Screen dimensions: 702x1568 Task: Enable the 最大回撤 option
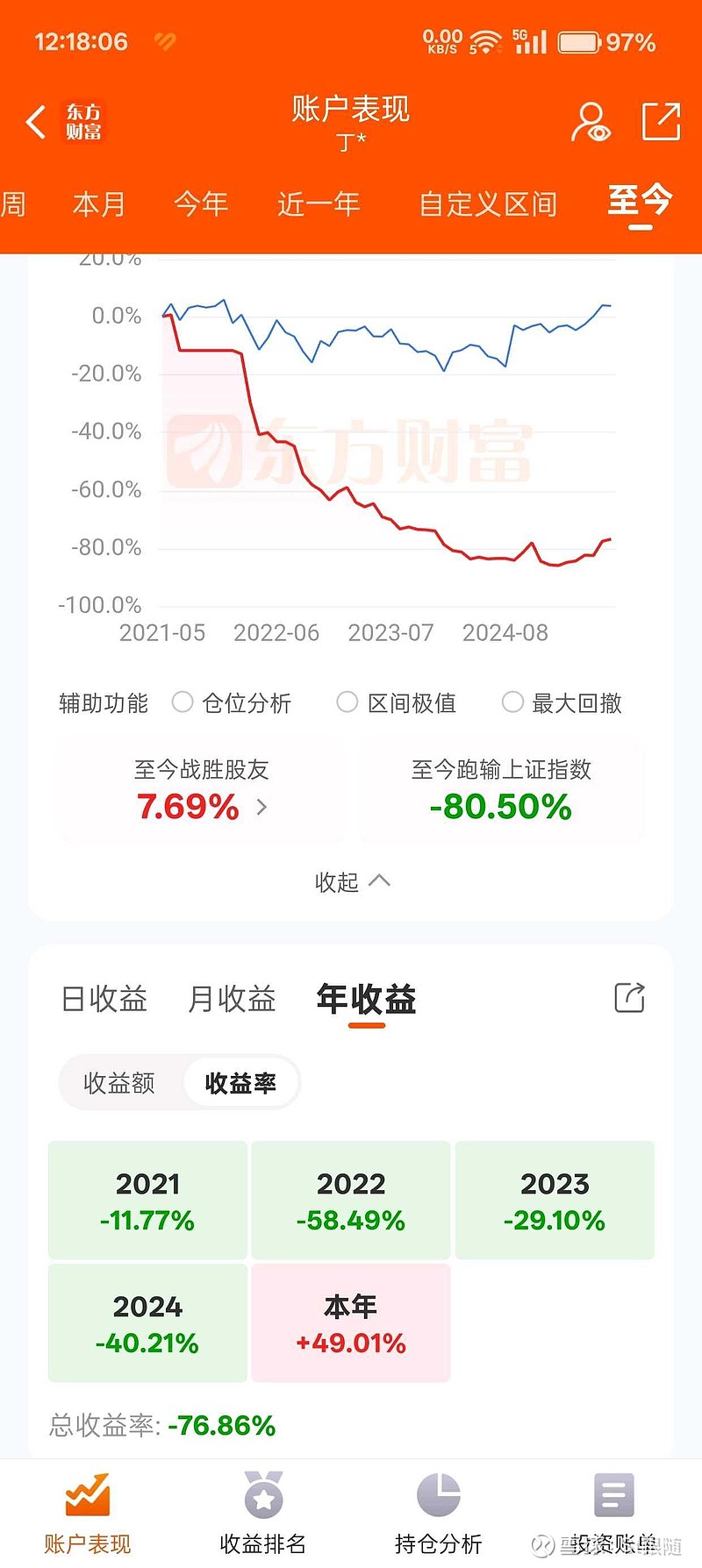pyautogui.click(x=562, y=703)
